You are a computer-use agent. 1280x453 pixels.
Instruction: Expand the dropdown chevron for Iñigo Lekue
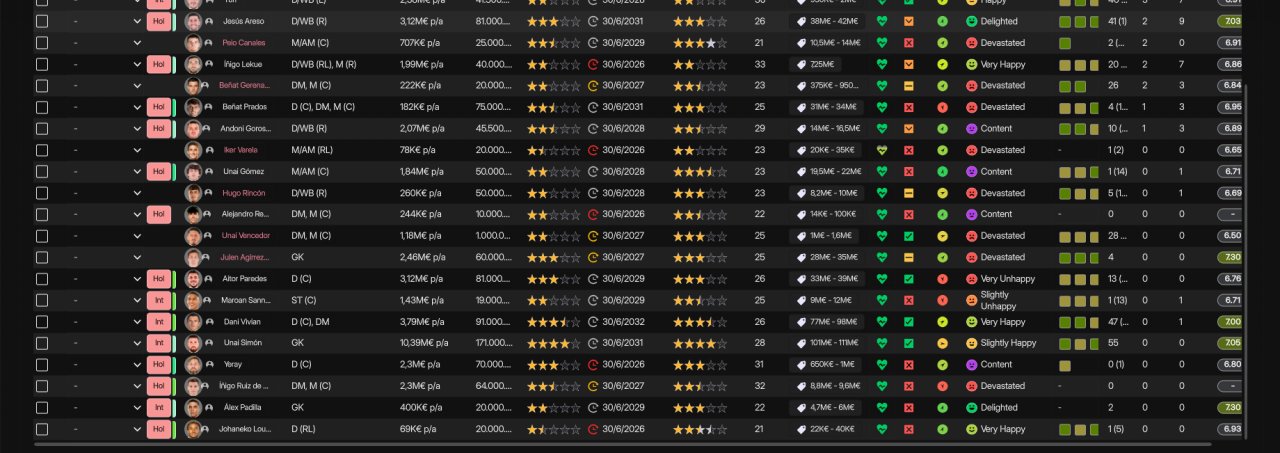click(137, 64)
